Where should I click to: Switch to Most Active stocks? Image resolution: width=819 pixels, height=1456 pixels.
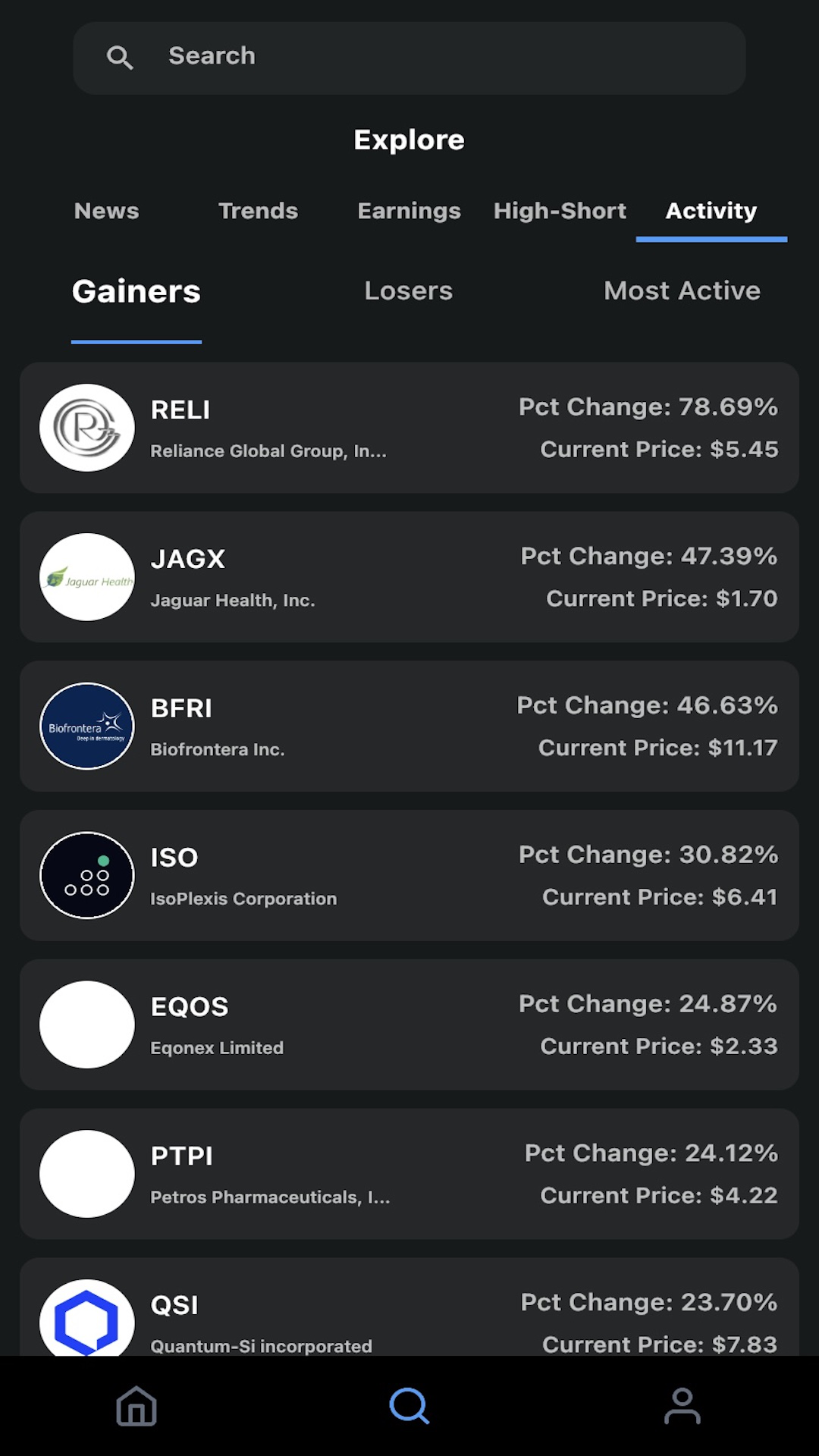[x=682, y=291]
